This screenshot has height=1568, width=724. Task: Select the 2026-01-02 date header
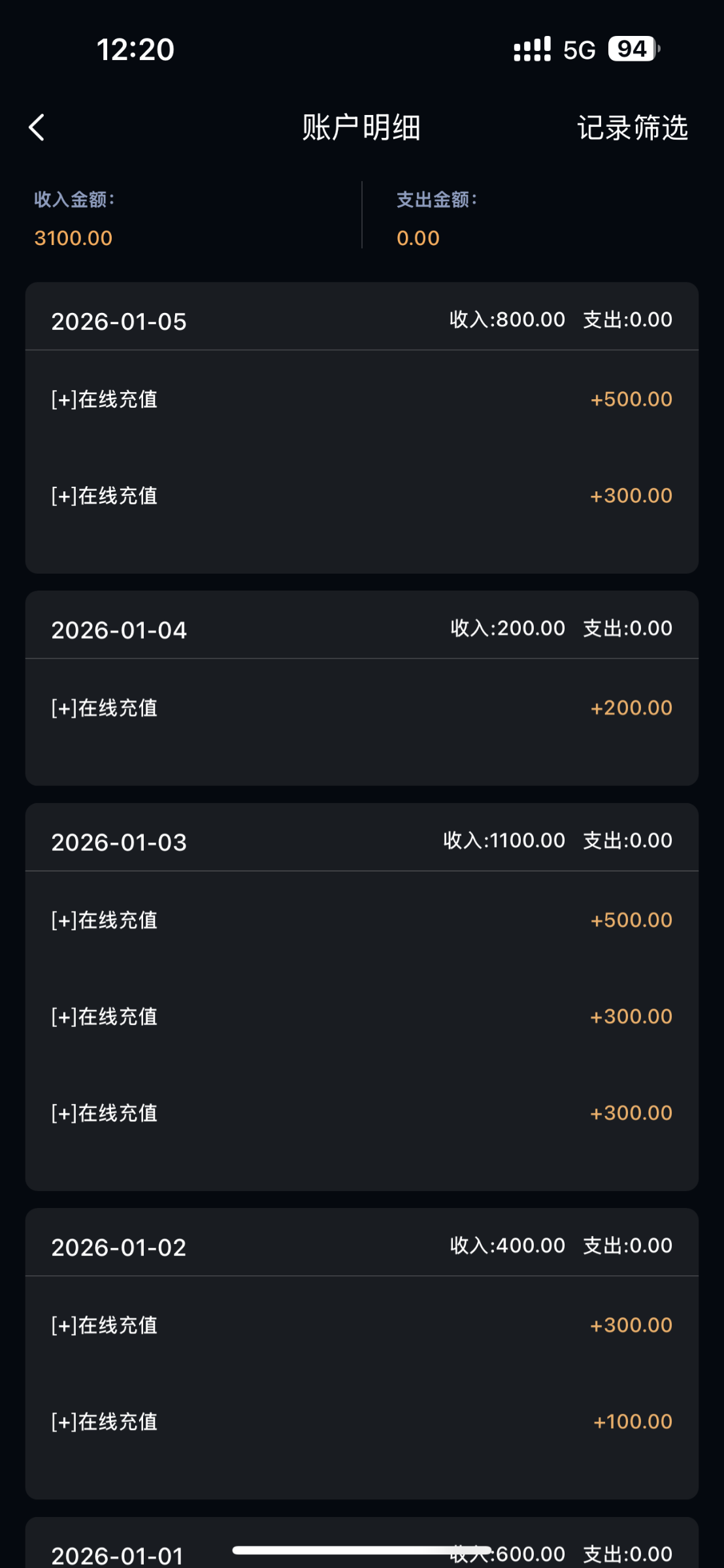[x=120, y=1247]
